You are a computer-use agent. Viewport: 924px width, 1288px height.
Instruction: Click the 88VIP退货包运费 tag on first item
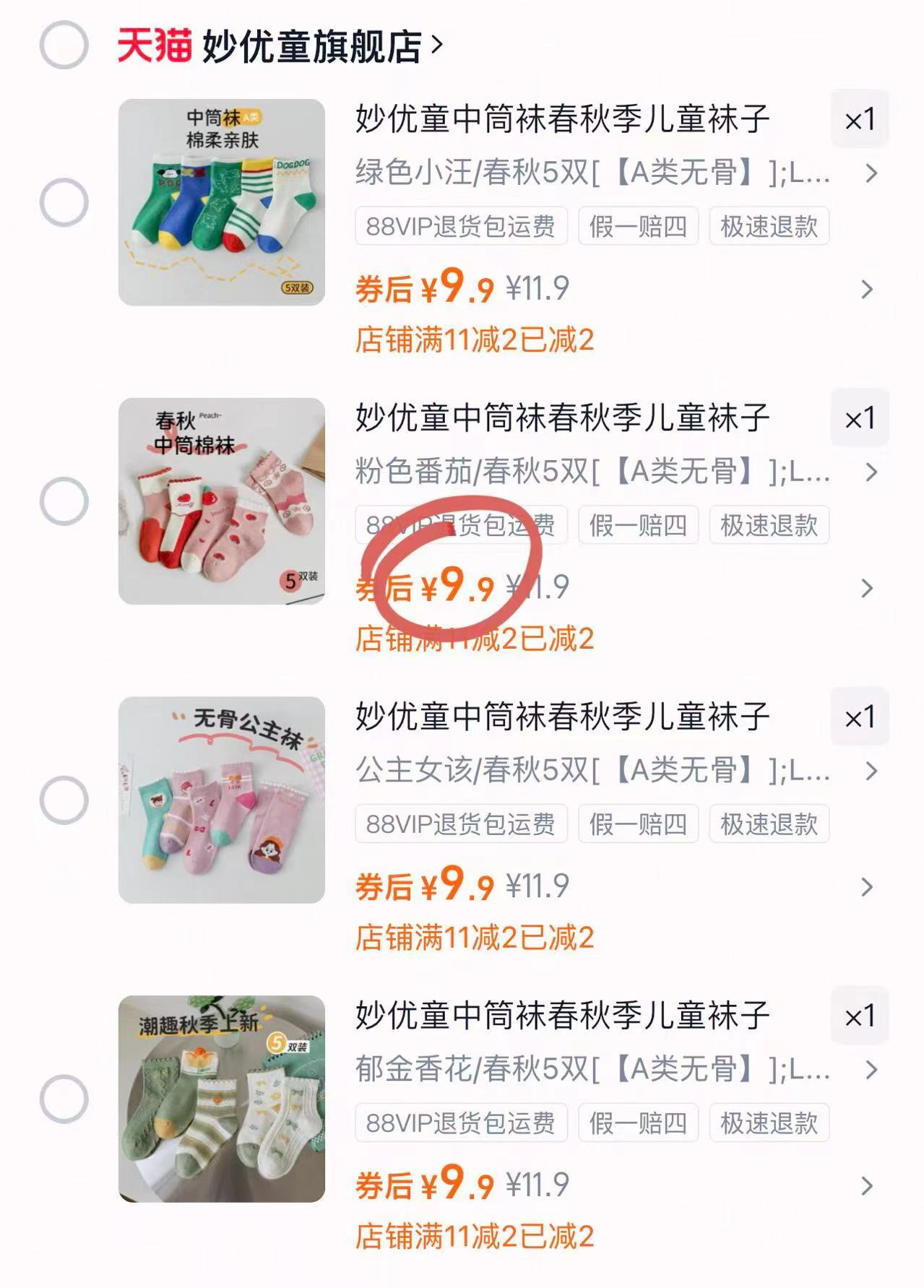point(460,227)
